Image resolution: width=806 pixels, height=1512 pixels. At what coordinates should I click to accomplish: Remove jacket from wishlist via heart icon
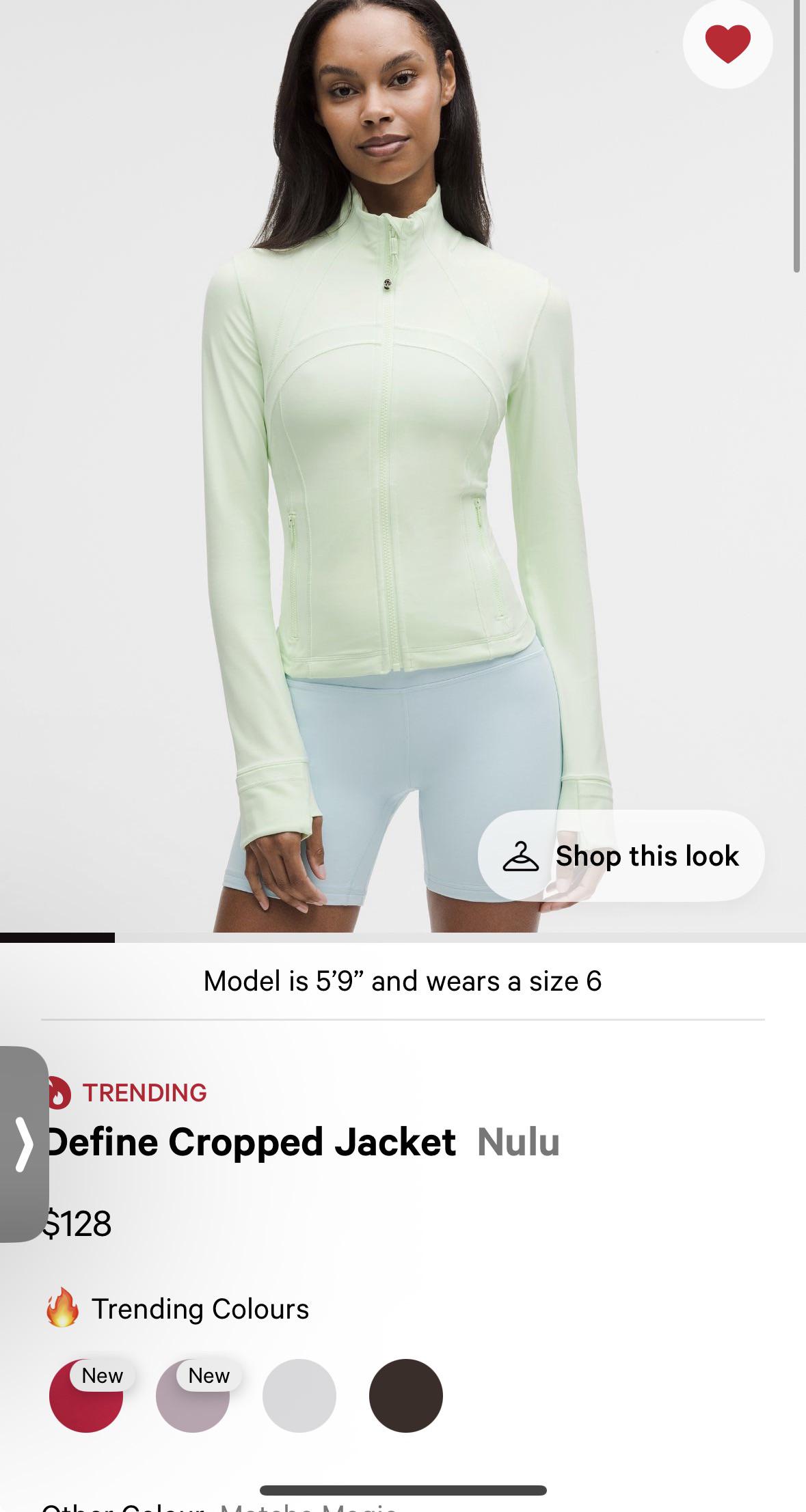pyautogui.click(x=727, y=44)
